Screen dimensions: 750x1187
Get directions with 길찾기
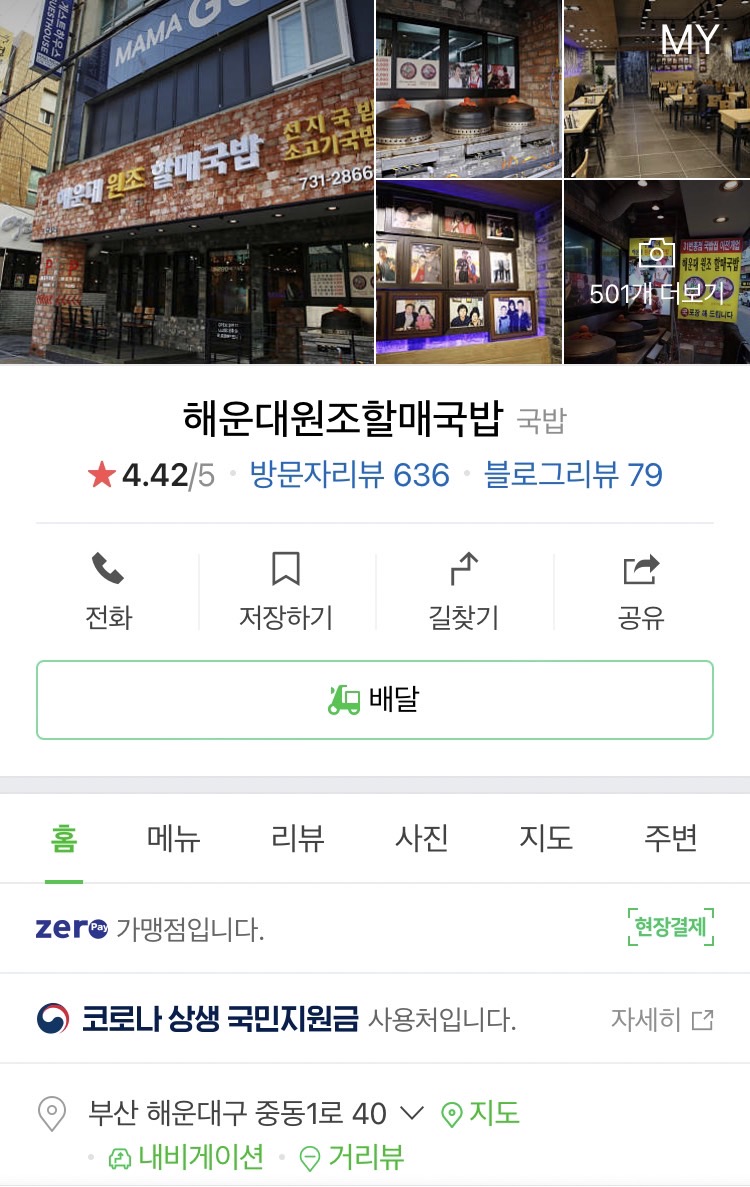(x=463, y=591)
